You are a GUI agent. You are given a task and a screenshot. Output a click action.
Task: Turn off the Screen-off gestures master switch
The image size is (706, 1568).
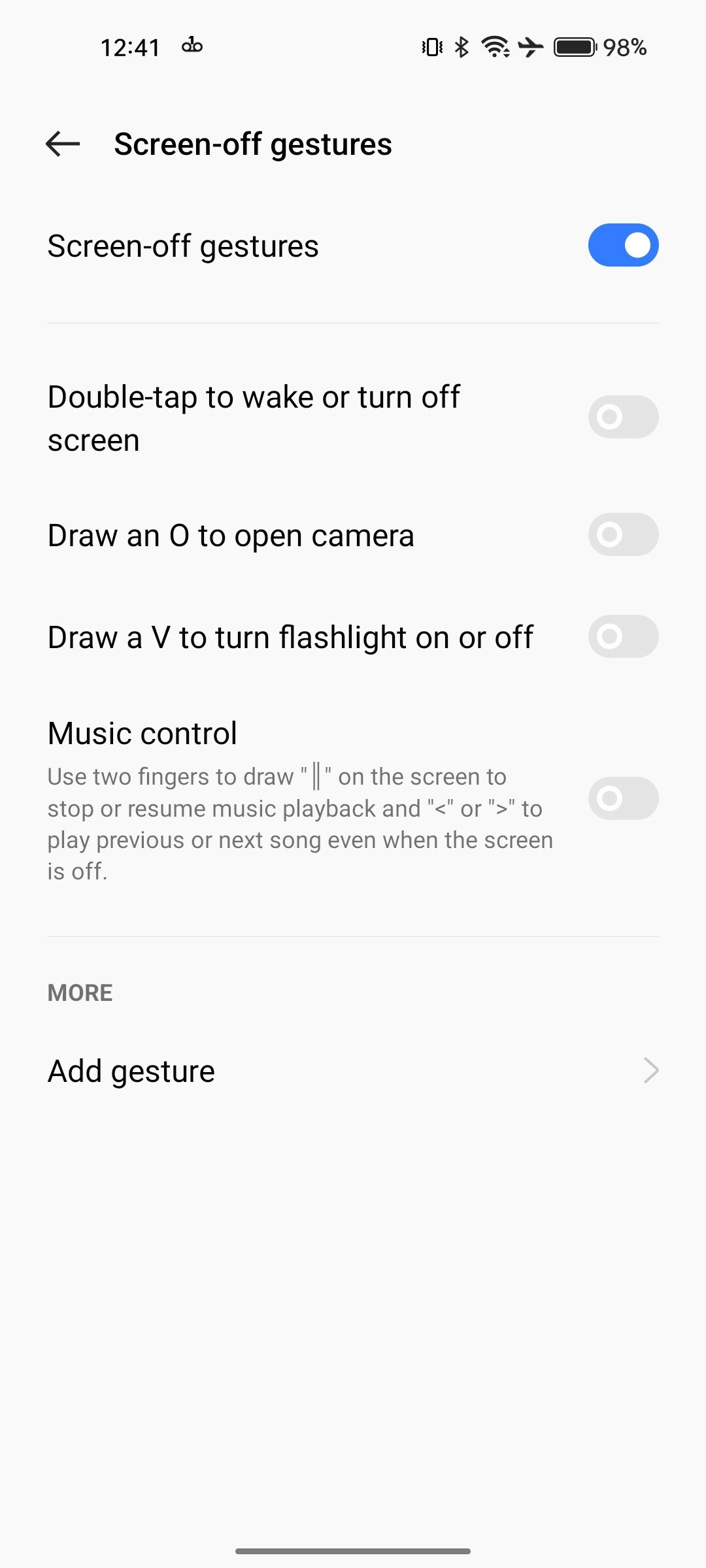tap(623, 245)
